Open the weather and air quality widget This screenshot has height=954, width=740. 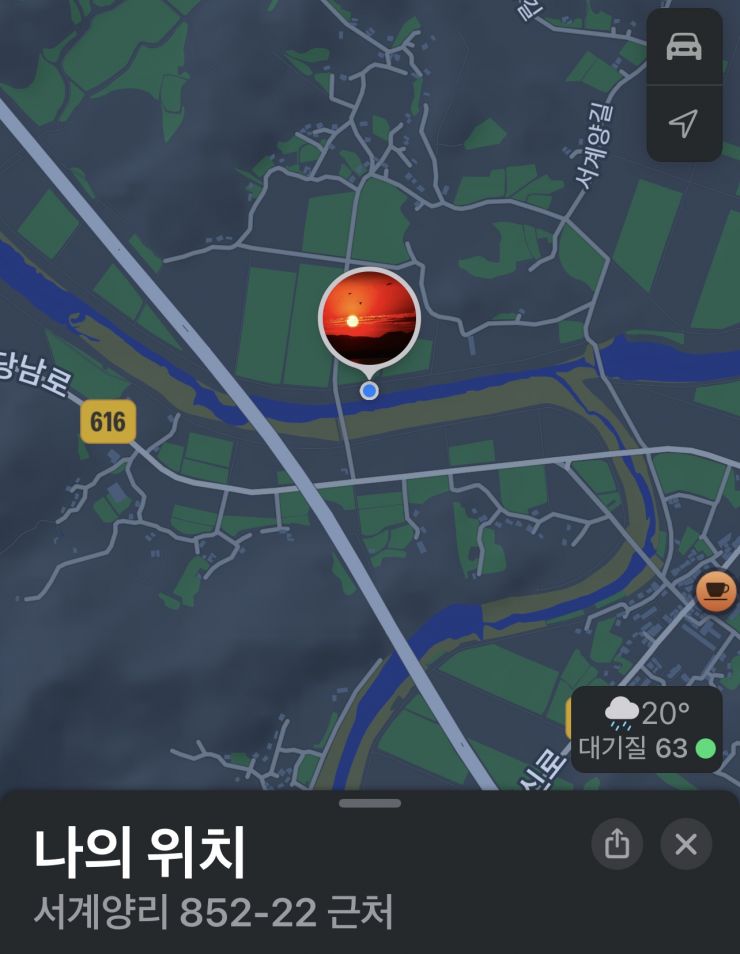pyautogui.click(x=647, y=729)
